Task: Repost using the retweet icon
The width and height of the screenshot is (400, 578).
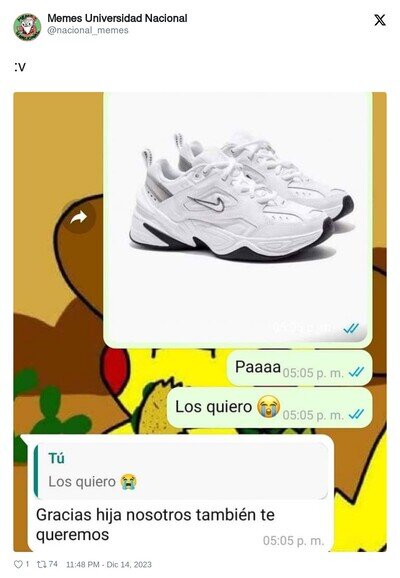Action: click(42, 564)
